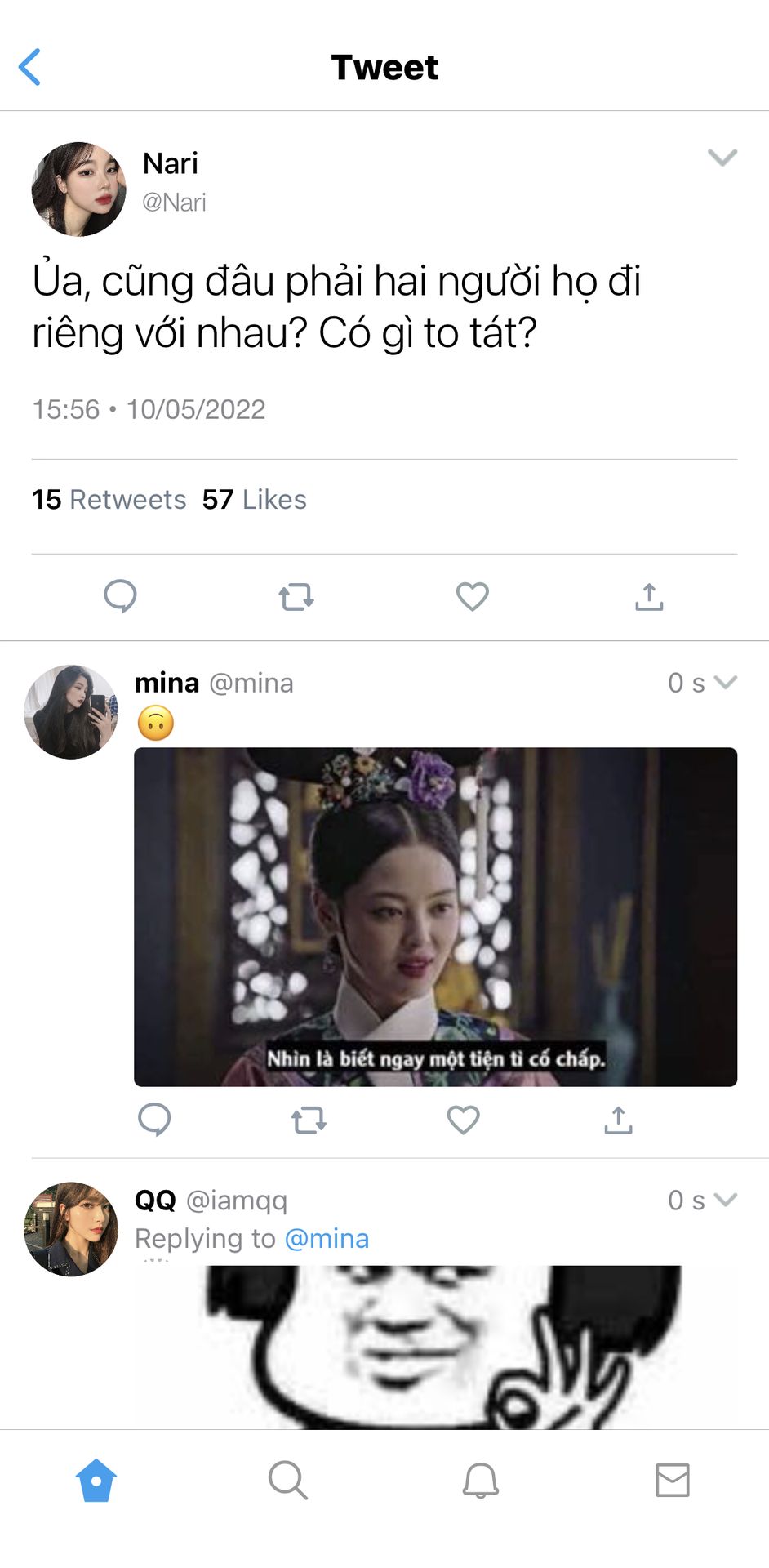This screenshot has width=769, height=1568.
Task: Switch to the Search tab
Action: pyautogui.click(x=287, y=1480)
